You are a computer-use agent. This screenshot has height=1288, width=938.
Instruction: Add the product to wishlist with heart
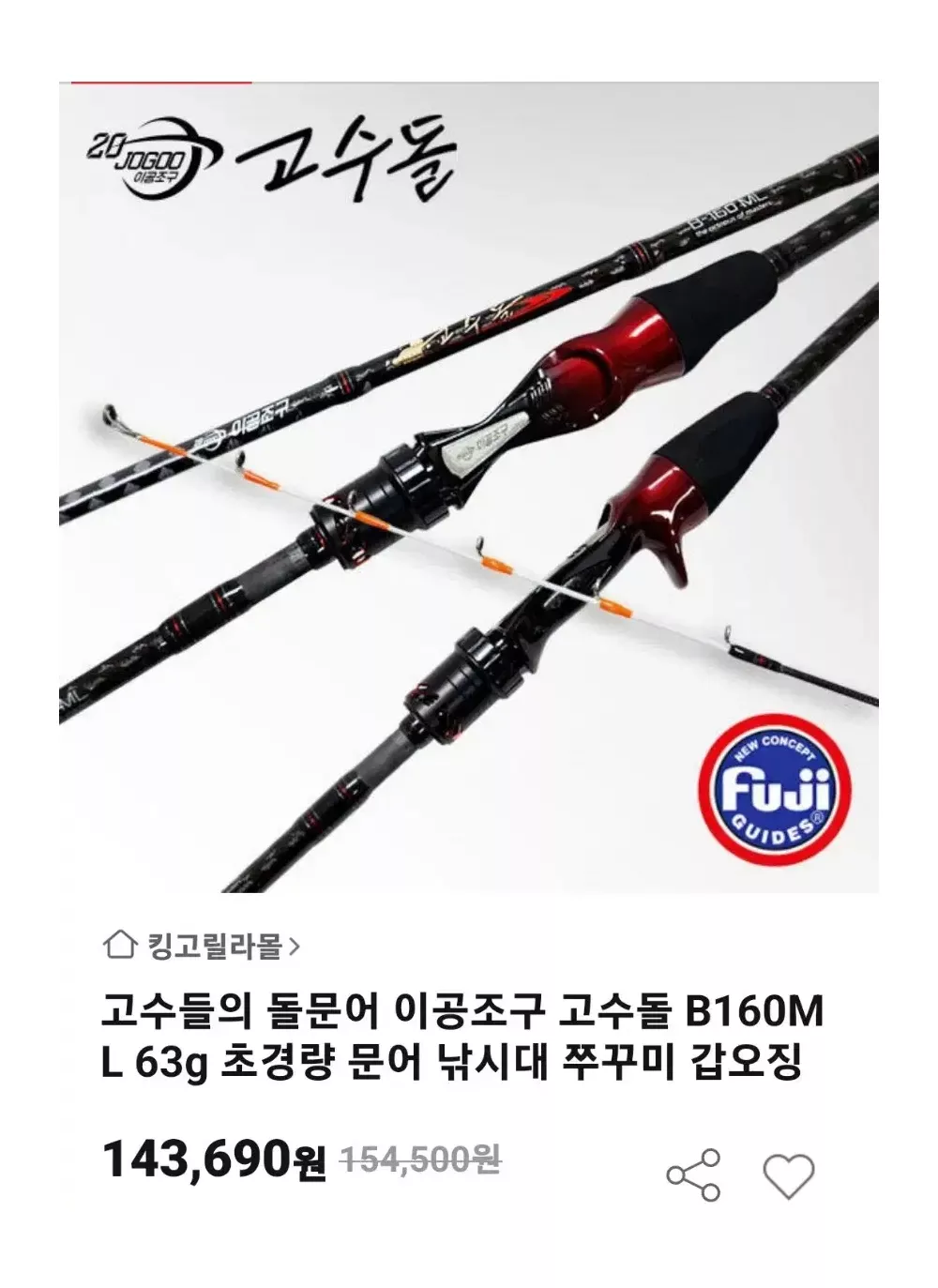click(x=788, y=1175)
